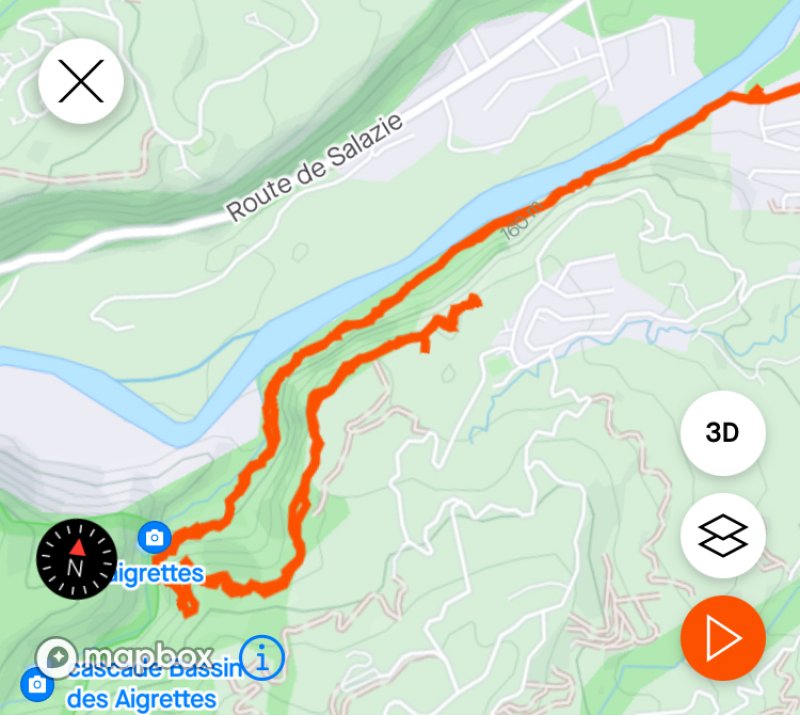Viewport: 800px width, 715px height.
Task: Close the full-screen map view
Action: coord(81,82)
